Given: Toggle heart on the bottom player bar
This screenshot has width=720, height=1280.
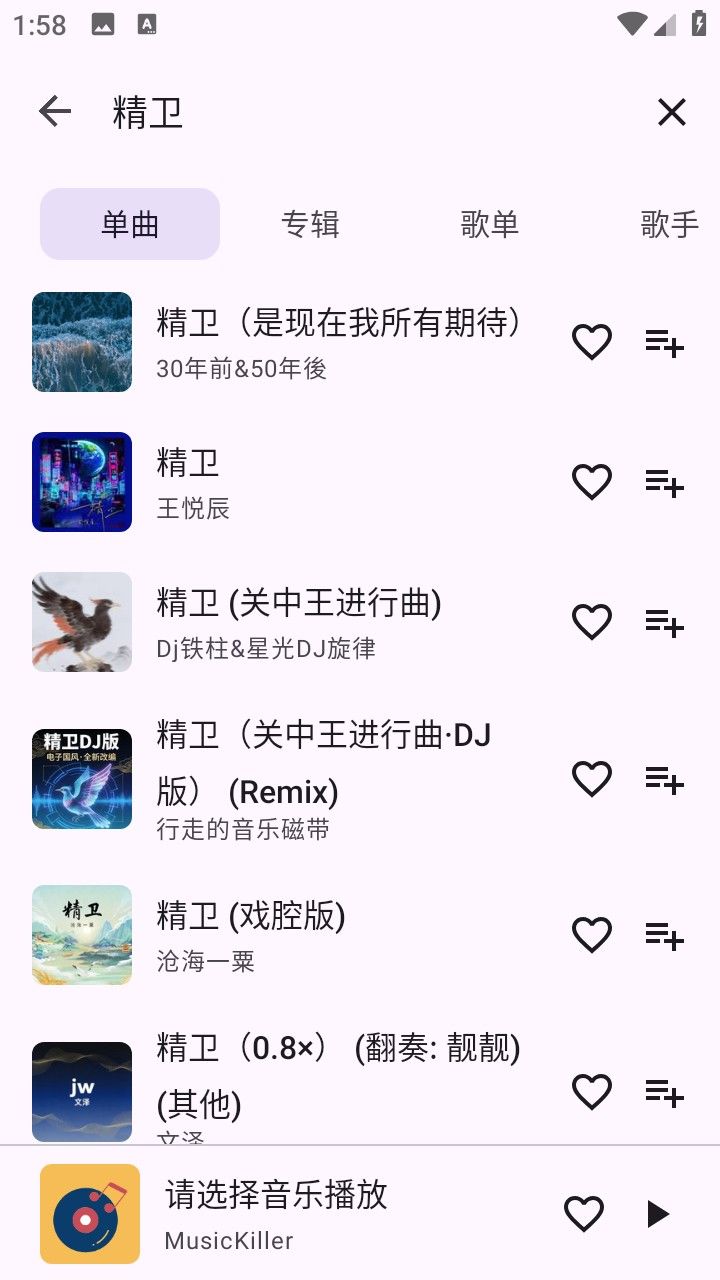Looking at the screenshot, I should [x=583, y=1213].
